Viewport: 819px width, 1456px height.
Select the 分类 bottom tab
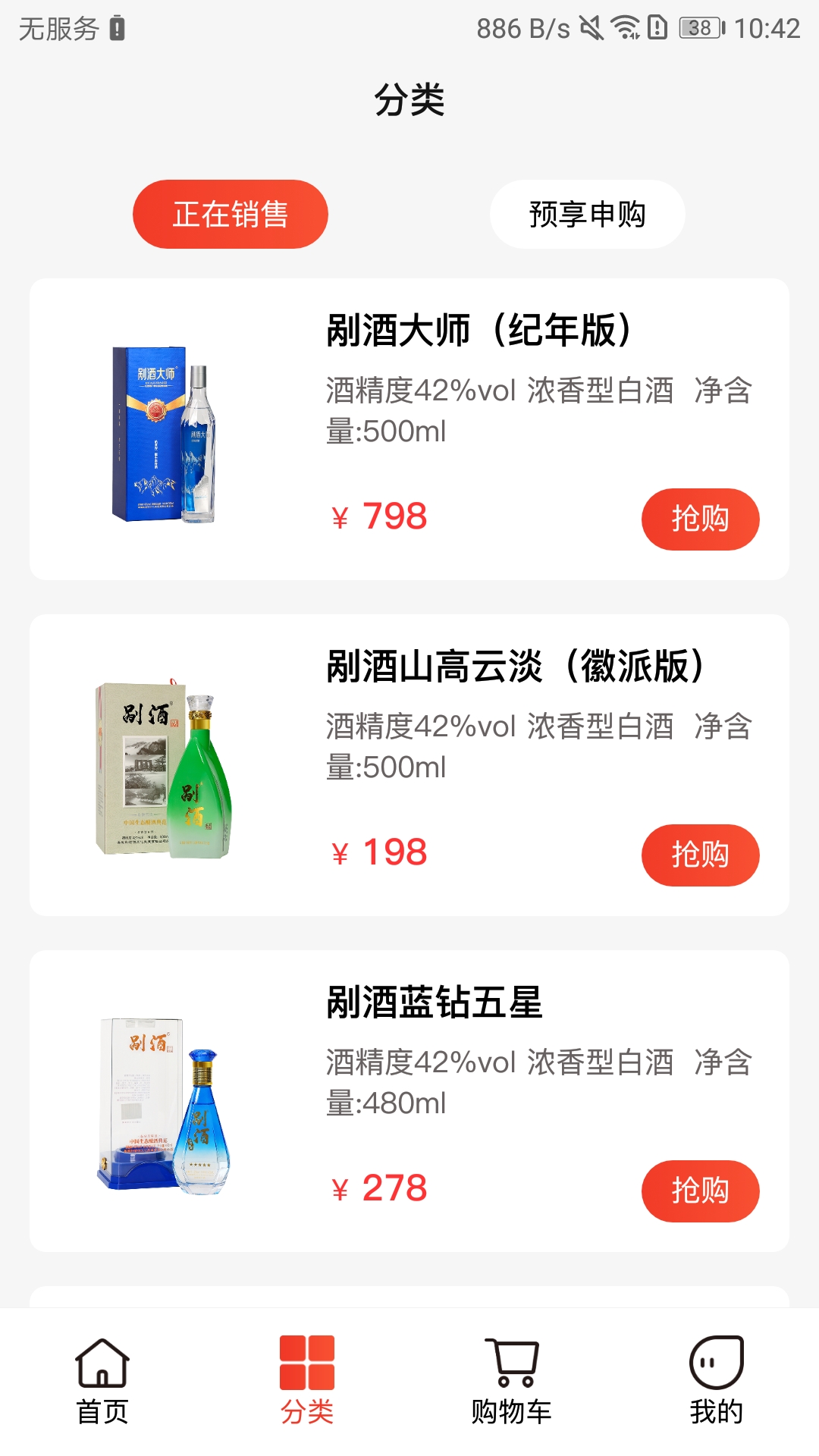307,1380
